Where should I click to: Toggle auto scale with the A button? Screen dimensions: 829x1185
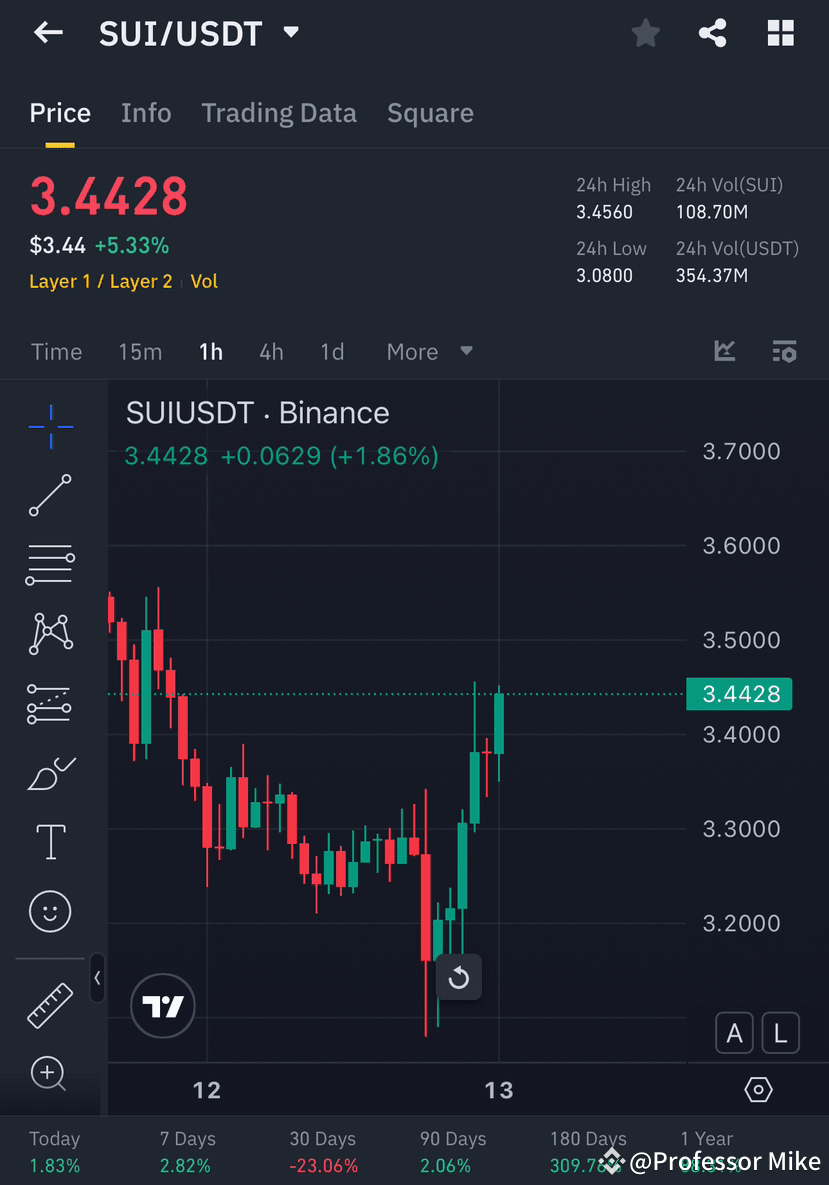(734, 1032)
